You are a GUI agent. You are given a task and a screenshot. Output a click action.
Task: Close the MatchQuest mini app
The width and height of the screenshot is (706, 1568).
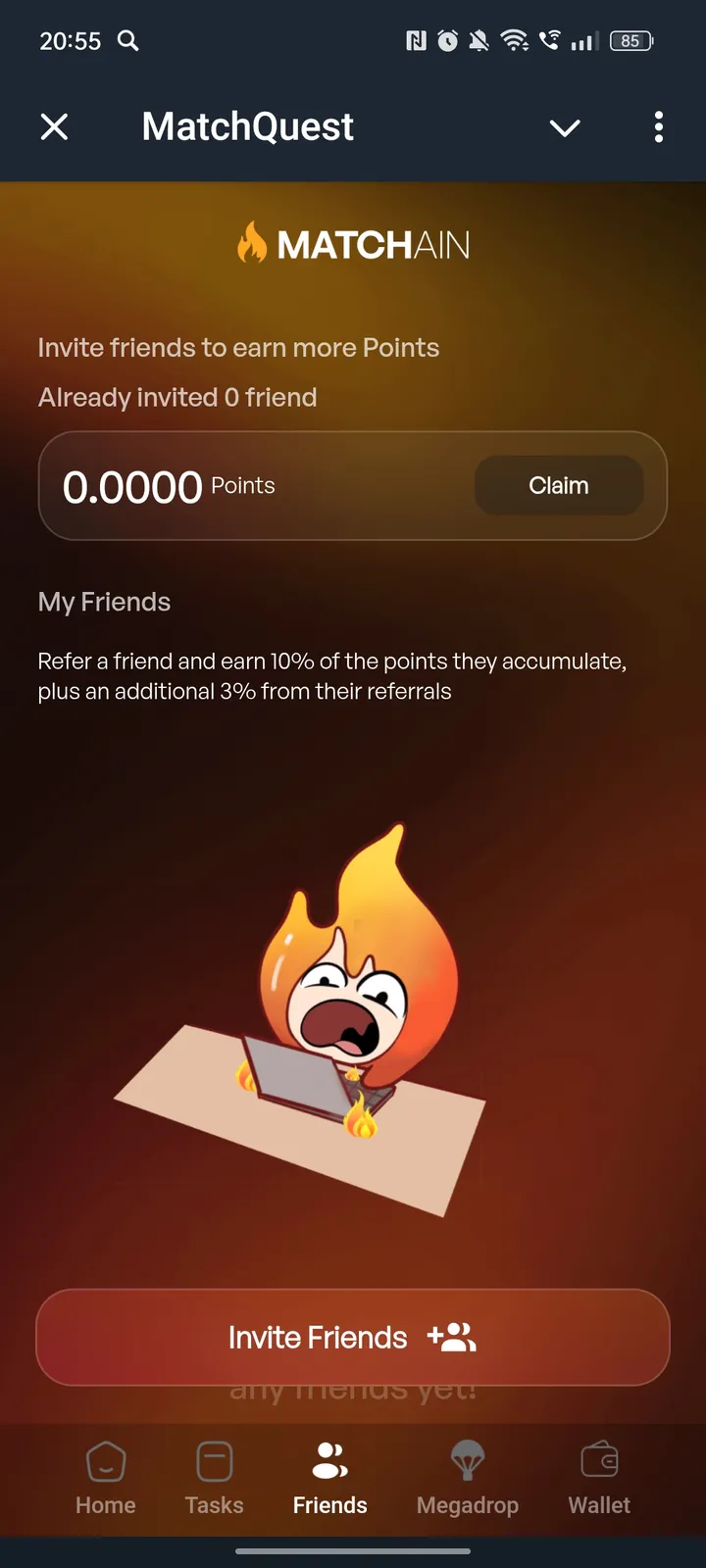55,126
